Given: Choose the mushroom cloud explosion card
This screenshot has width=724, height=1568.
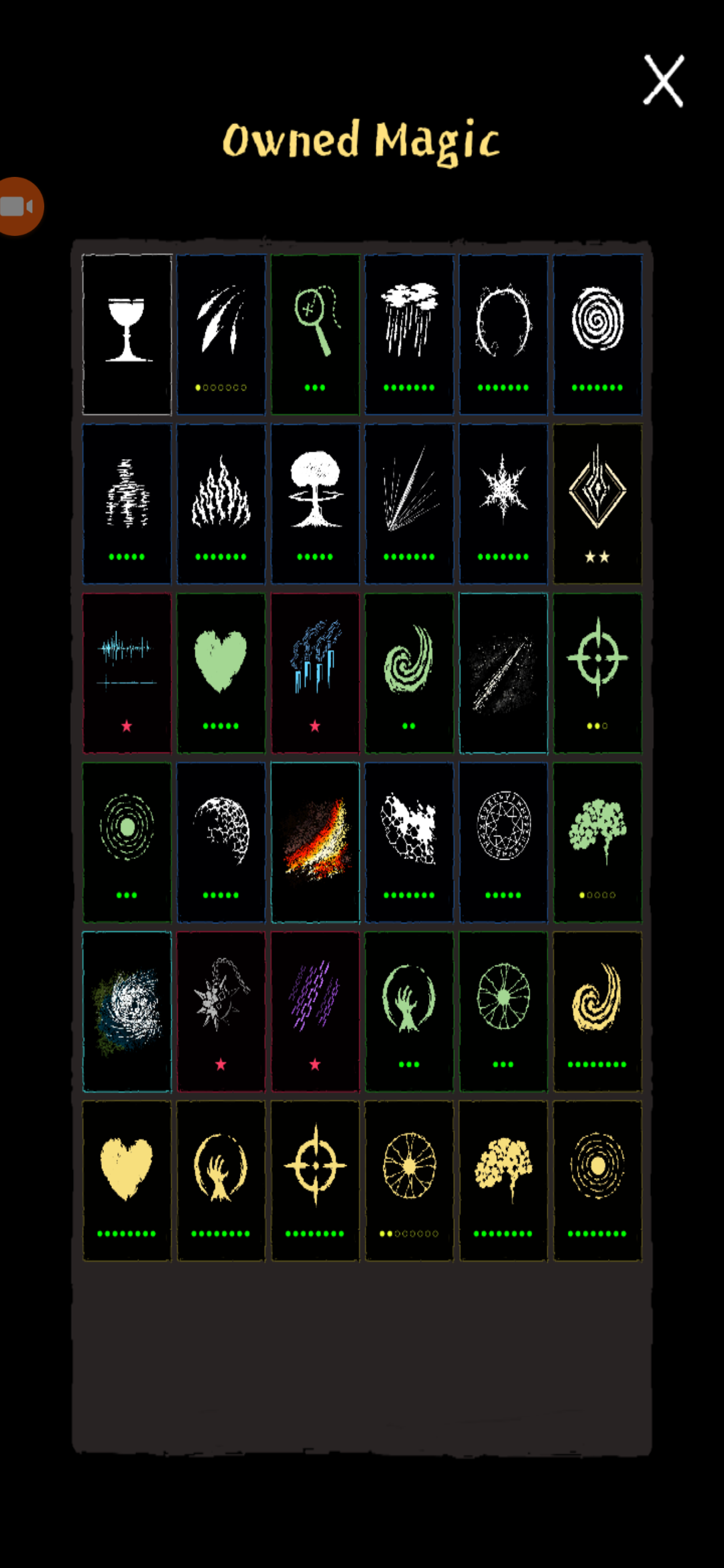Looking at the screenshot, I should click(315, 503).
